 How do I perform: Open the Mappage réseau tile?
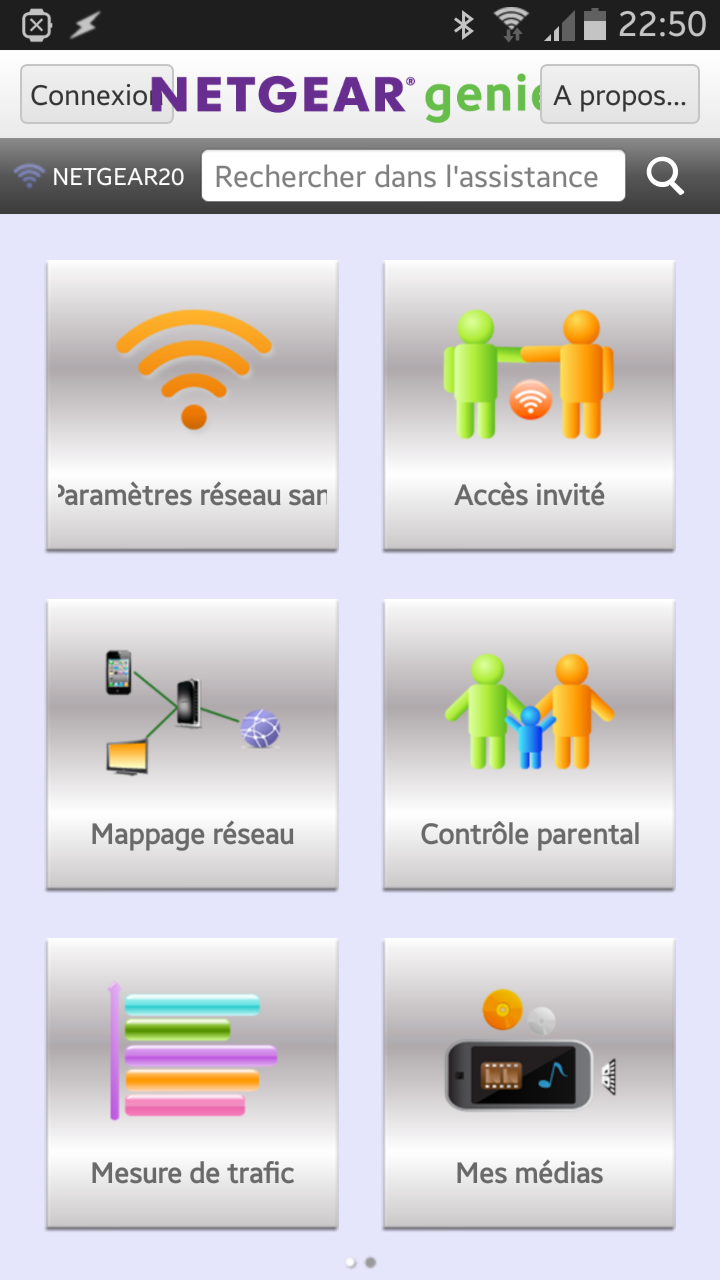click(x=192, y=744)
